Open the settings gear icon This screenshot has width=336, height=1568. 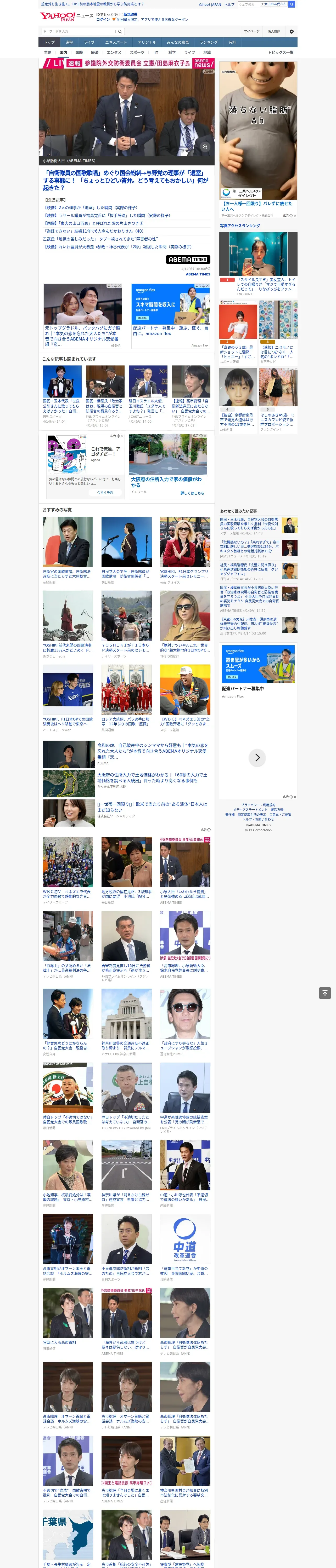(292, 31)
